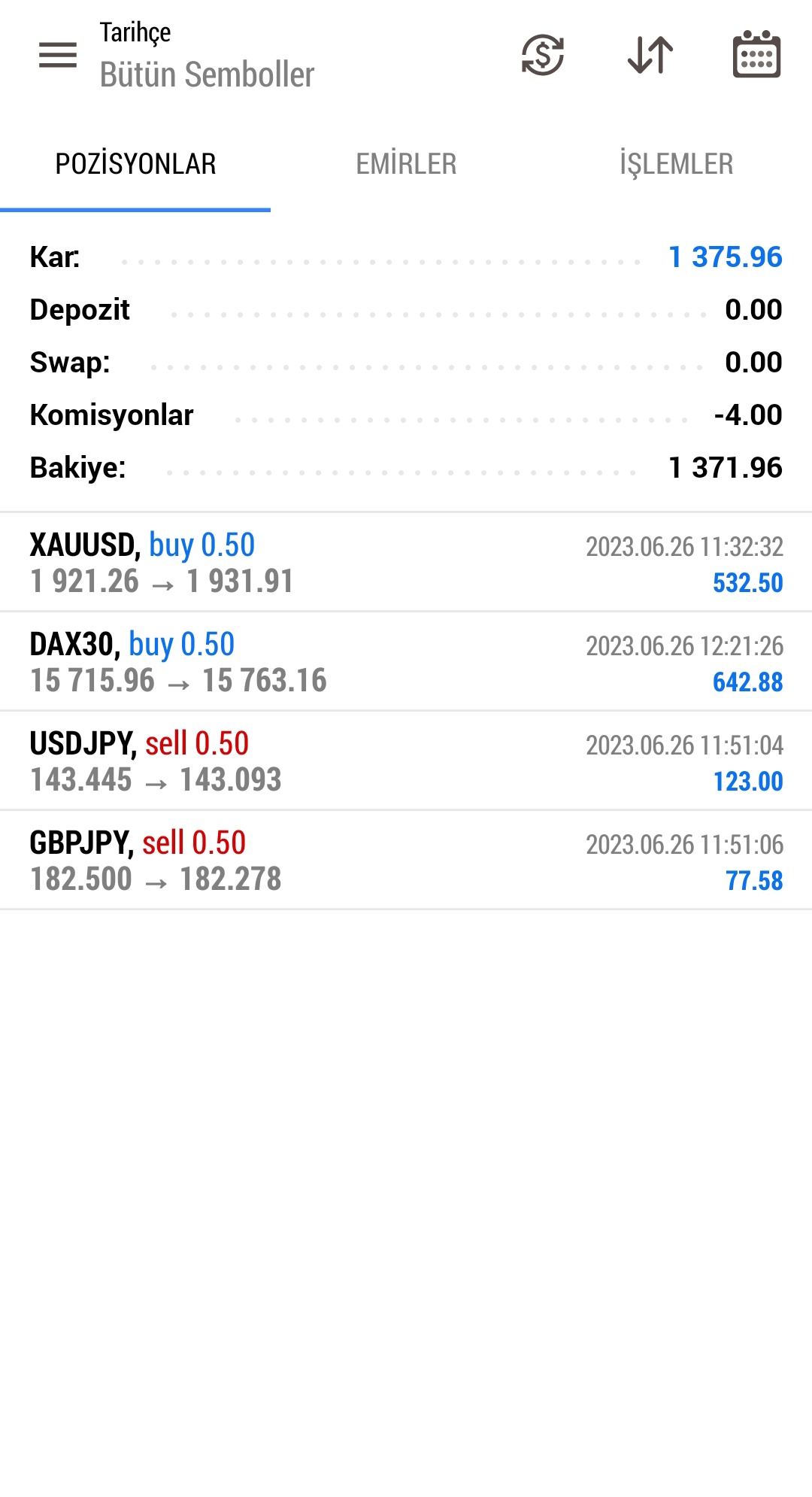Open the calendar date range picker

[x=756, y=54]
